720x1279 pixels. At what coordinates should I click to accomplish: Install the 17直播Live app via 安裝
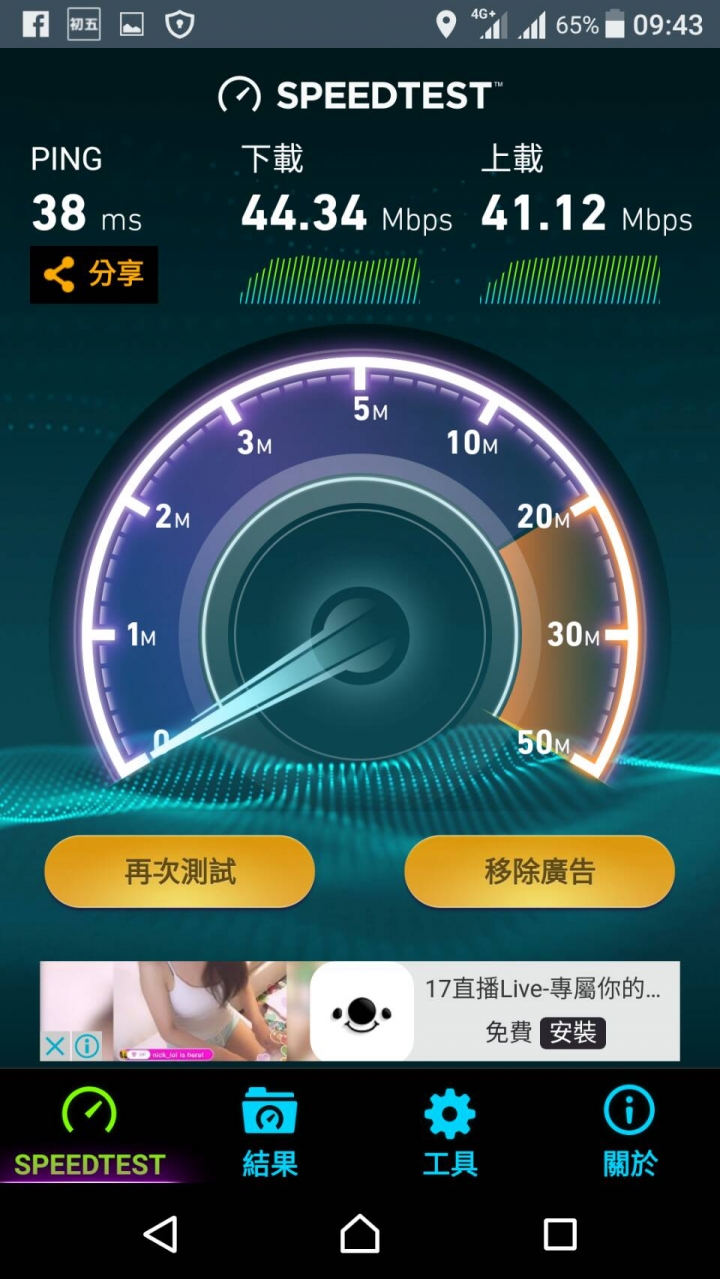(x=573, y=1032)
